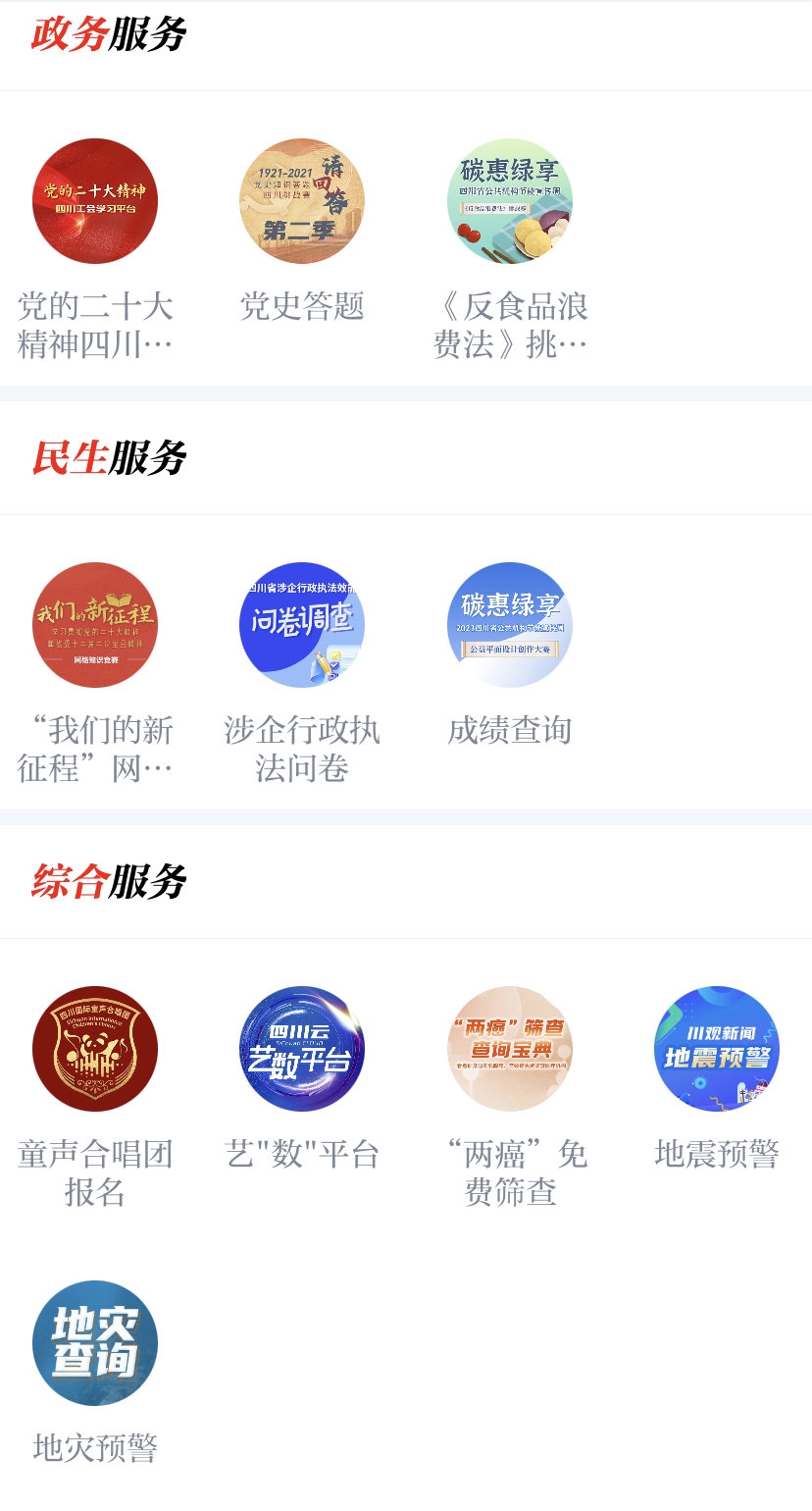Open 童声合唱团报名 registration

coord(95,1049)
